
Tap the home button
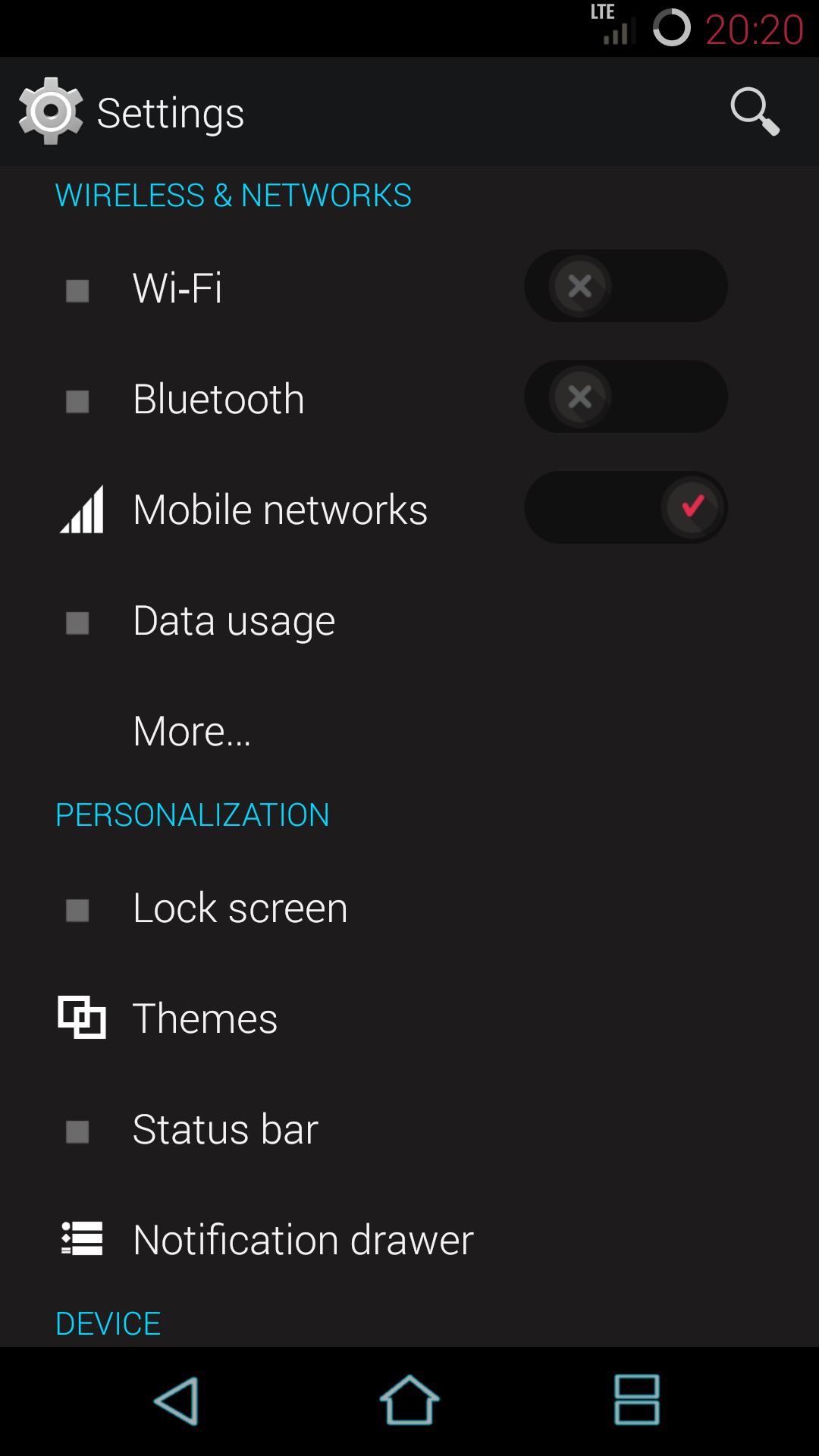pyautogui.click(x=409, y=1401)
